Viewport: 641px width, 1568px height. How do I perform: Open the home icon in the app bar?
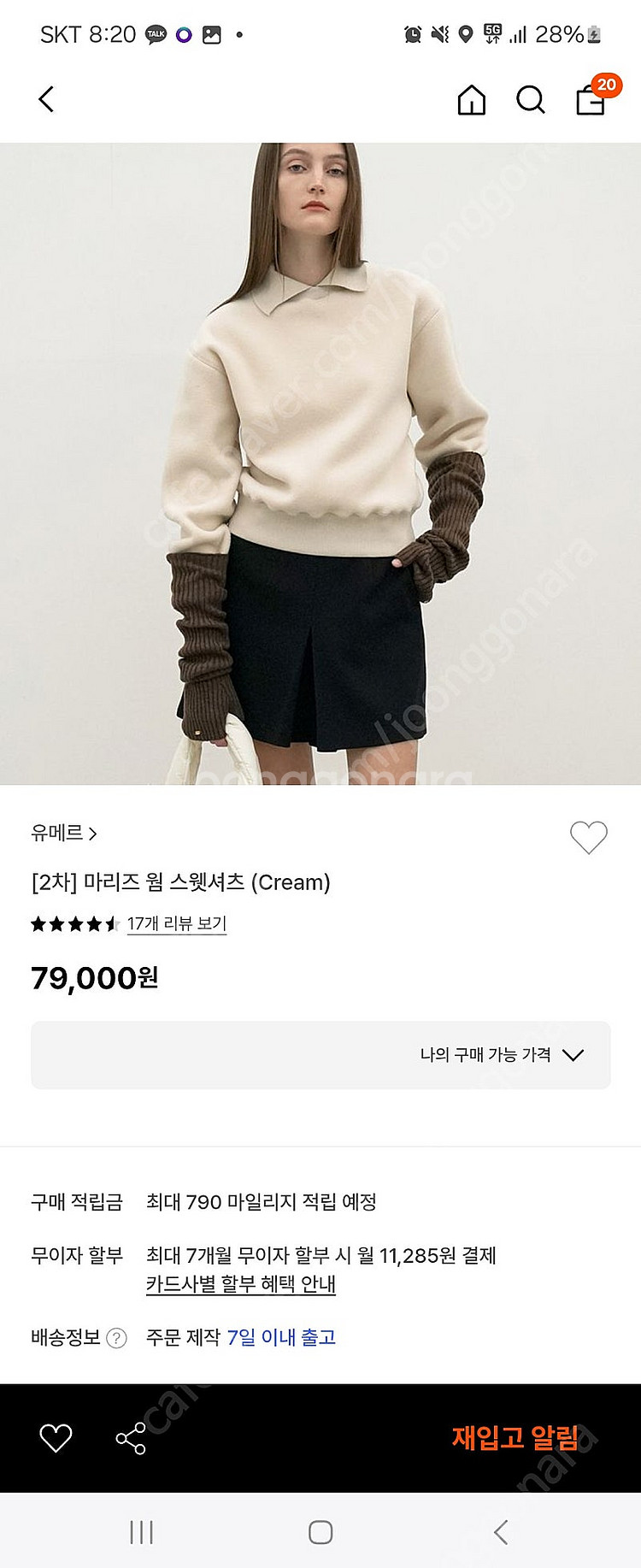click(x=471, y=100)
